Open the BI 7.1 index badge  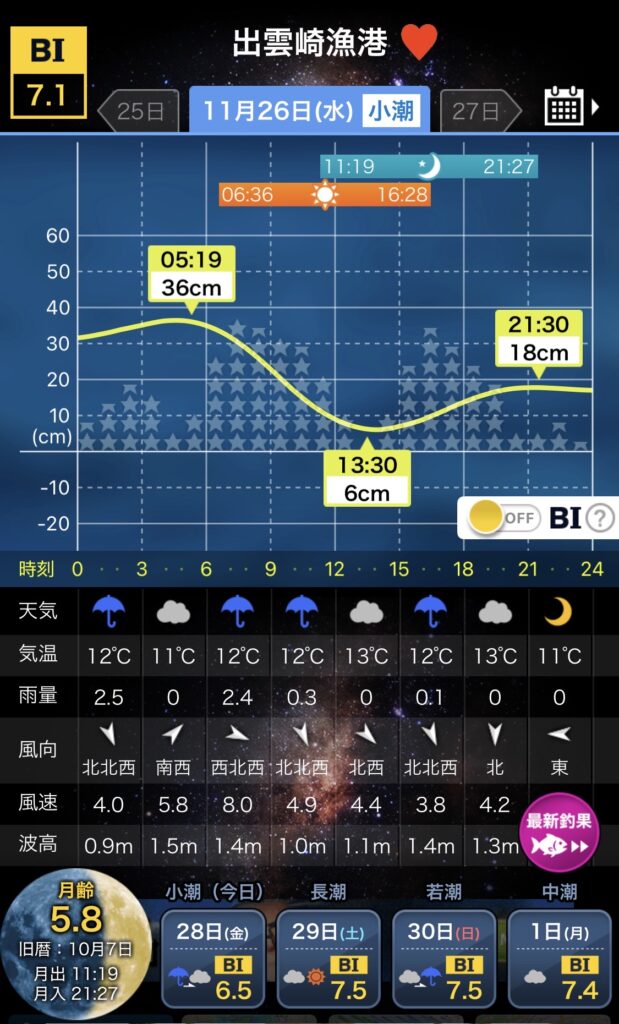[48, 71]
